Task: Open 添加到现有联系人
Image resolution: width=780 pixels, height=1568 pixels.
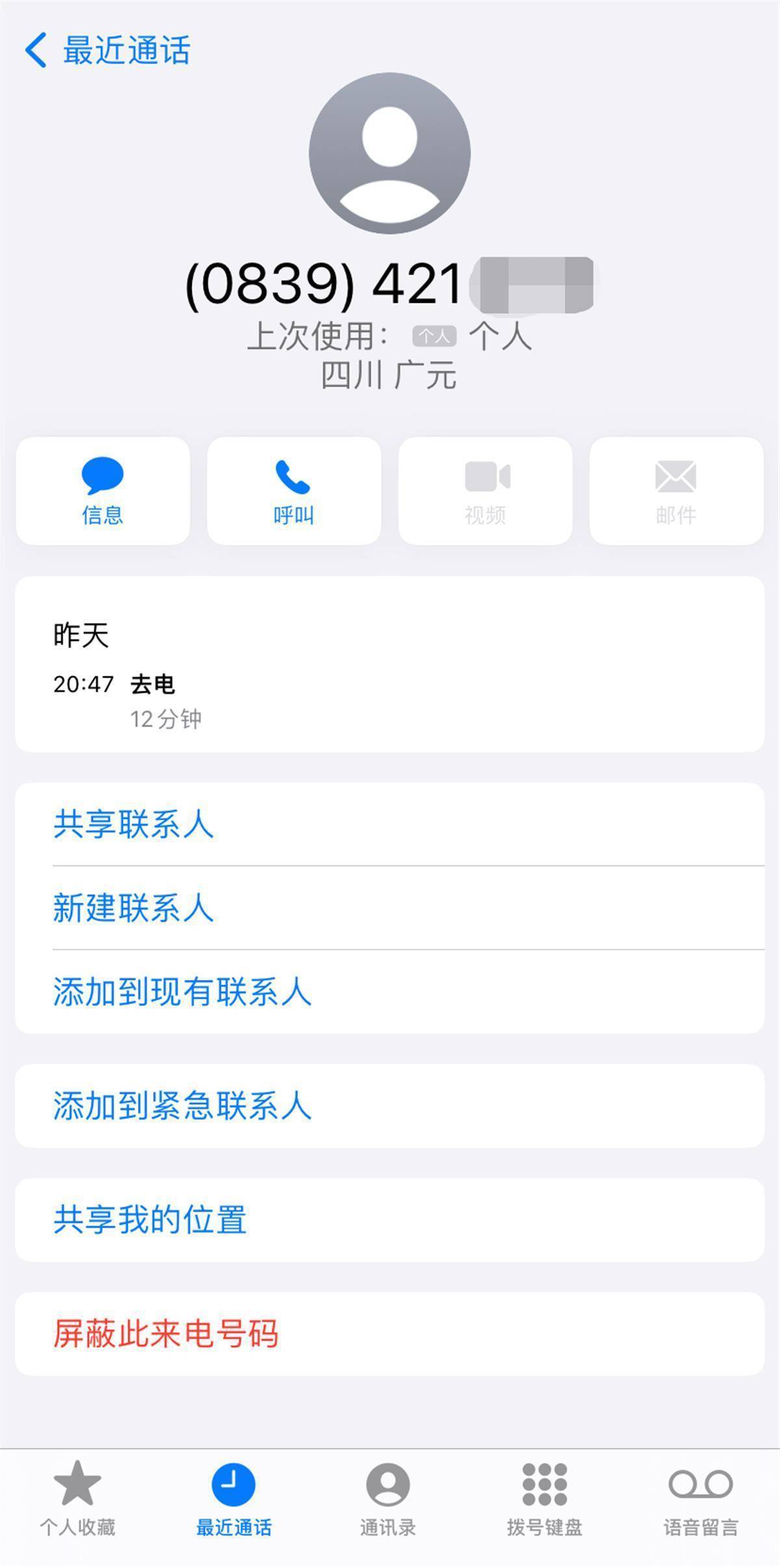Action: [182, 992]
